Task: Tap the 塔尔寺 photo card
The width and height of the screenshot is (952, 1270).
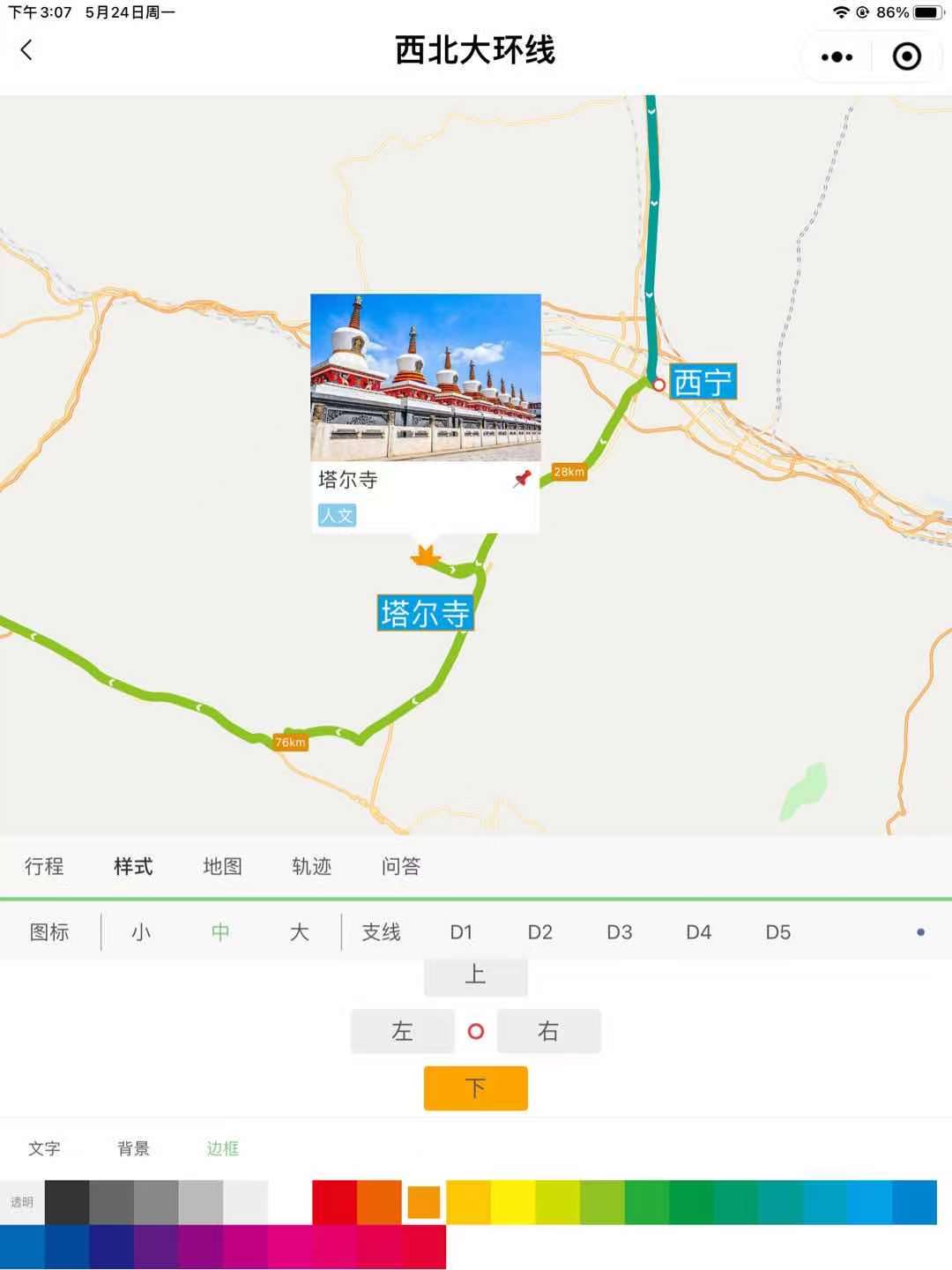Action: [x=425, y=377]
